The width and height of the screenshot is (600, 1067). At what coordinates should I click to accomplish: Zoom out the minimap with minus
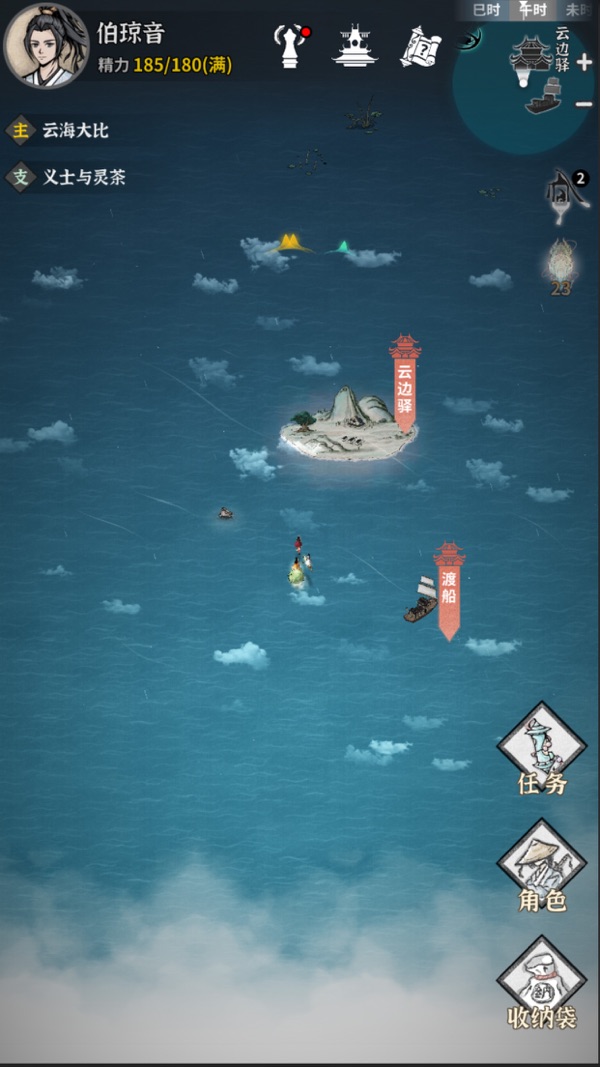point(584,103)
